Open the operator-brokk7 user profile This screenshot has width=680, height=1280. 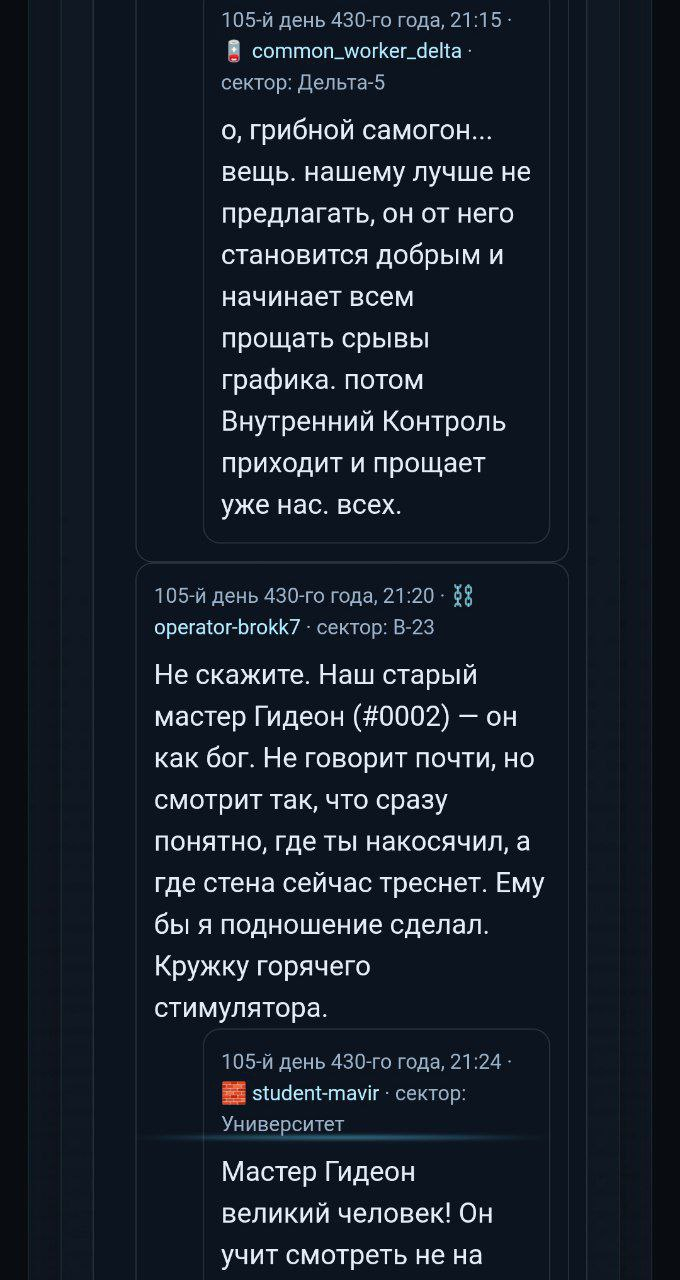point(227,627)
